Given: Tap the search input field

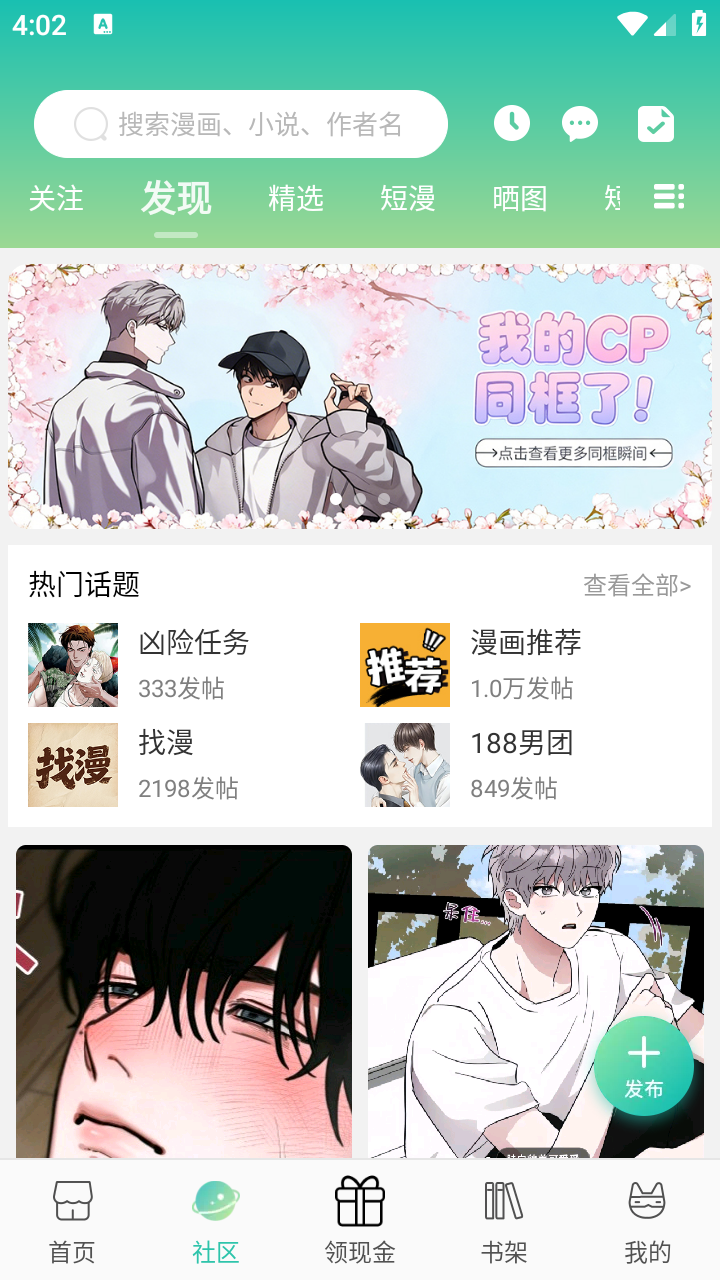Looking at the screenshot, I should click(240, 124).
